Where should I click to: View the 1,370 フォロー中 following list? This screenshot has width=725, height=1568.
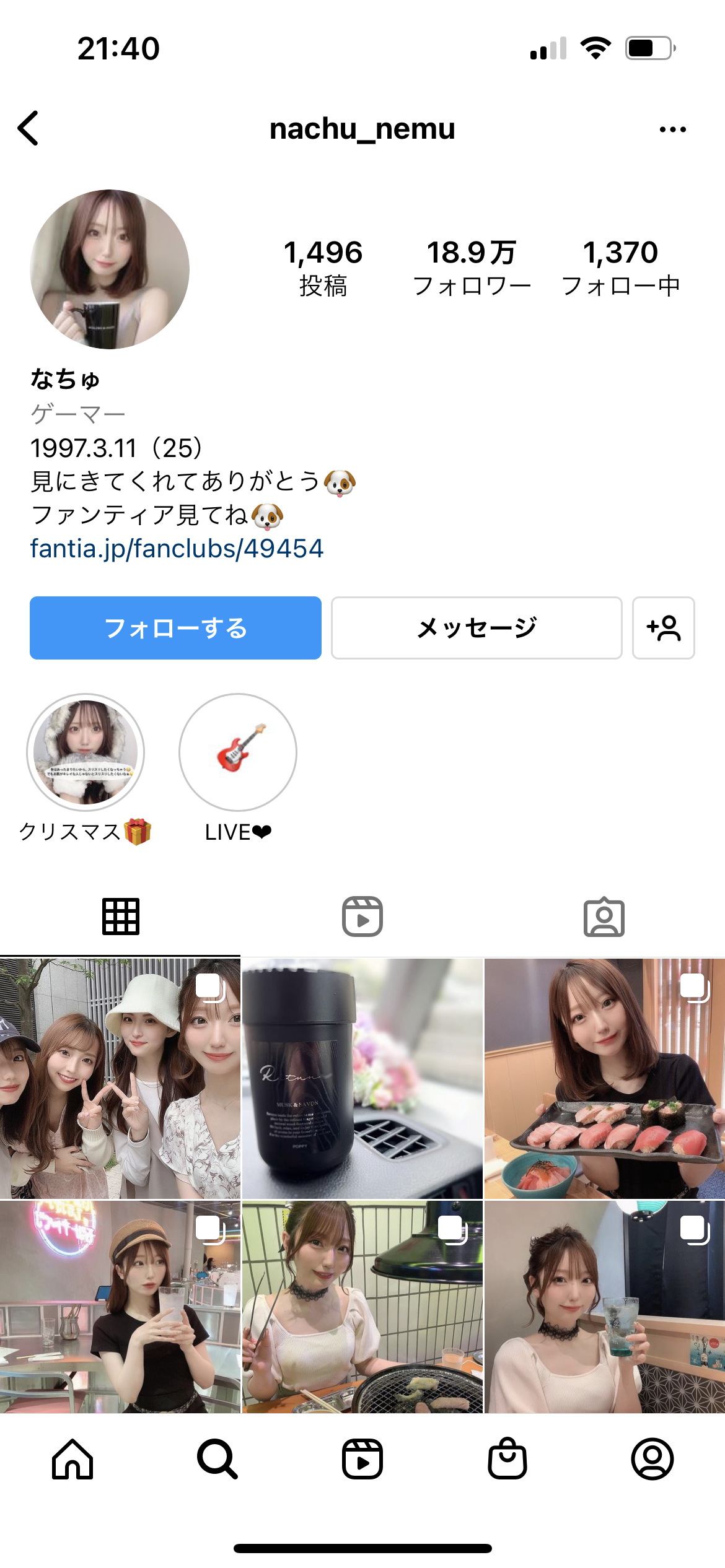click(620, 268)
